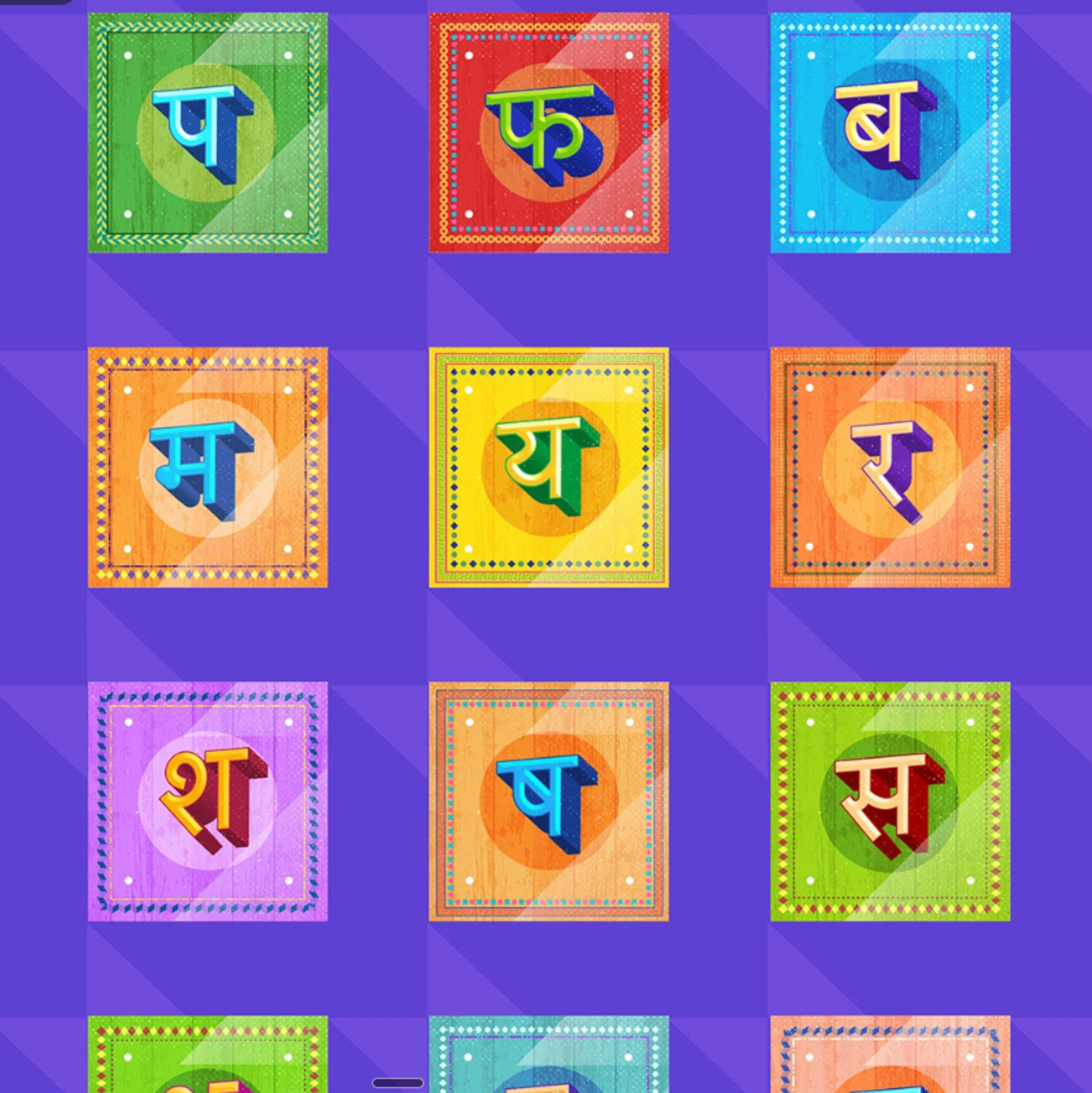The image size is (1092, 1093).
Task: Open the green स letter tile
Action: 890,802
